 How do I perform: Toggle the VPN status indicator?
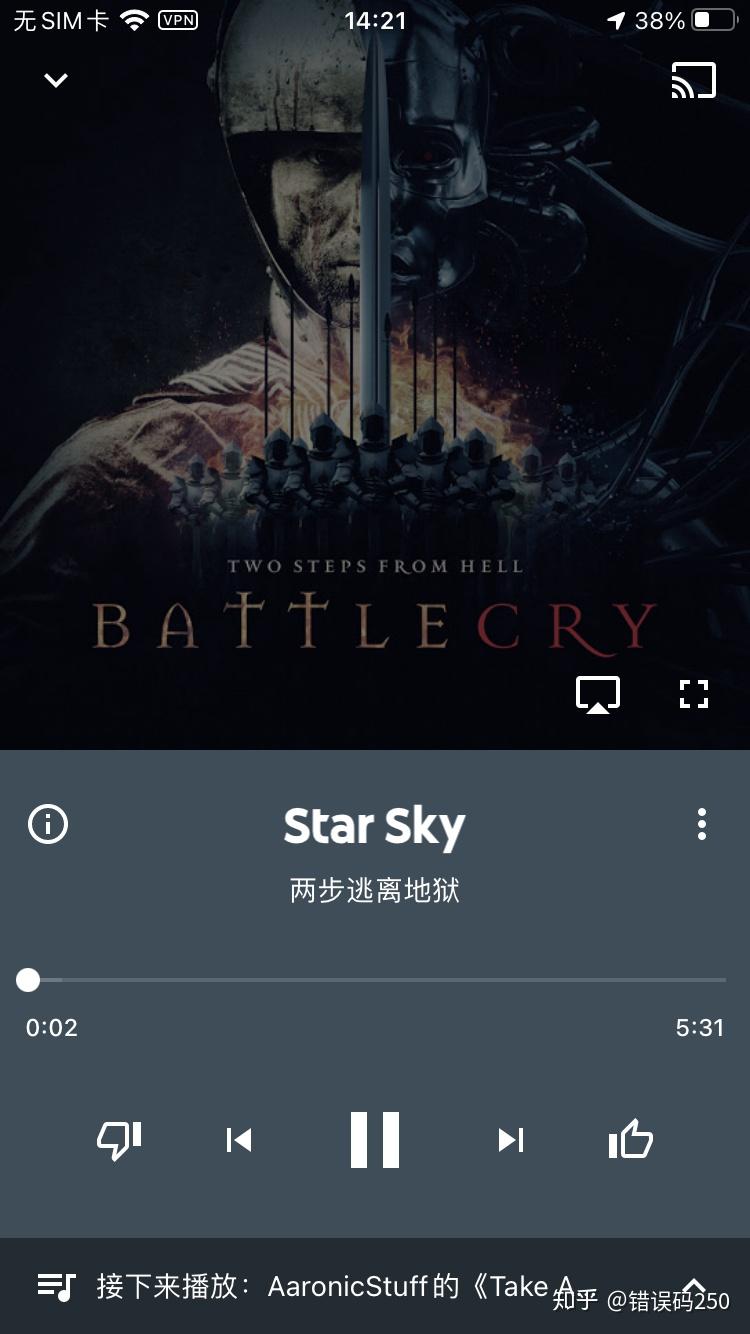tap(178, 19)
